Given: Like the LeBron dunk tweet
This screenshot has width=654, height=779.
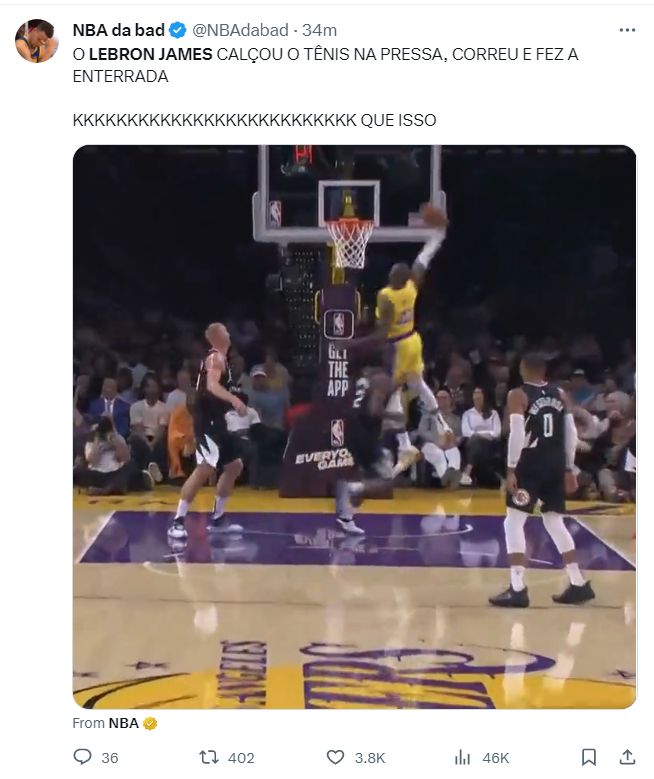Looking at the screenshot, I should point(336,757).
